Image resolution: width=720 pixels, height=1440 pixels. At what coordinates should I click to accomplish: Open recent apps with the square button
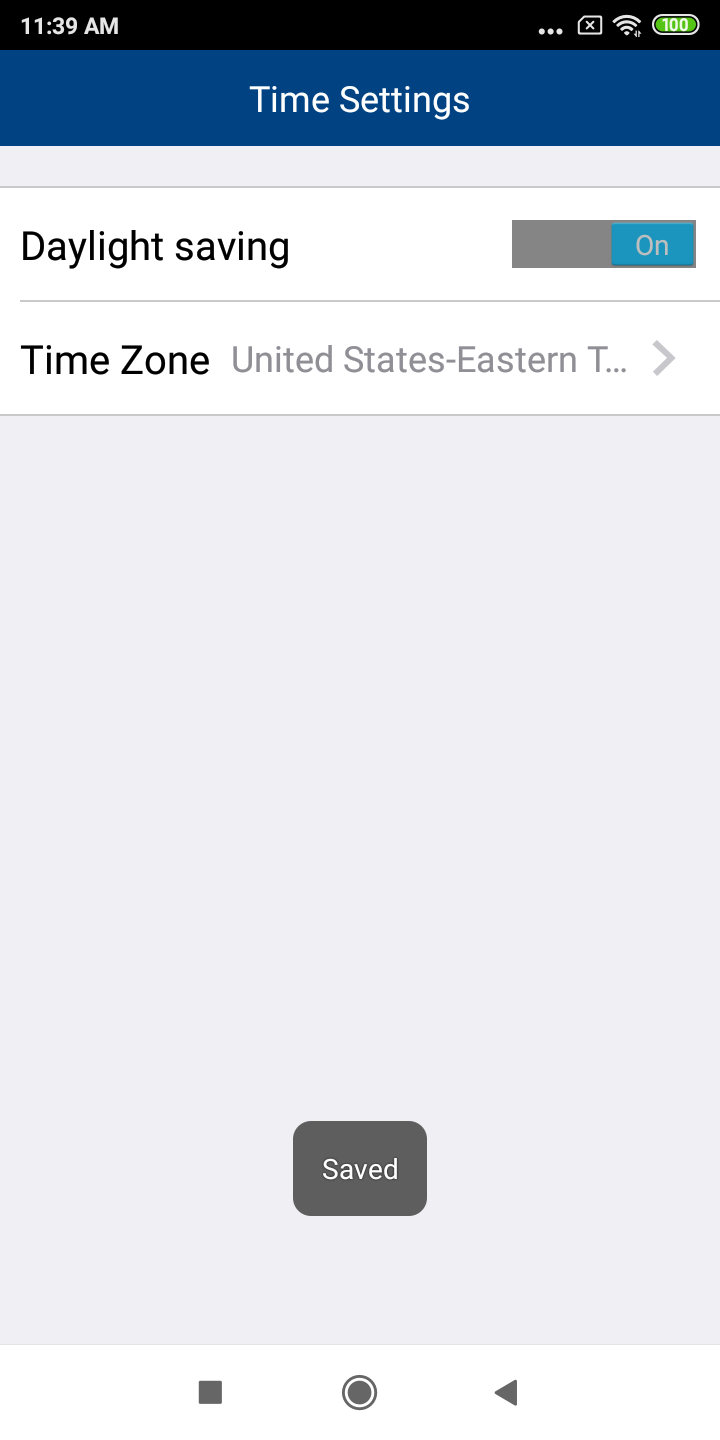click(210, 1392)
